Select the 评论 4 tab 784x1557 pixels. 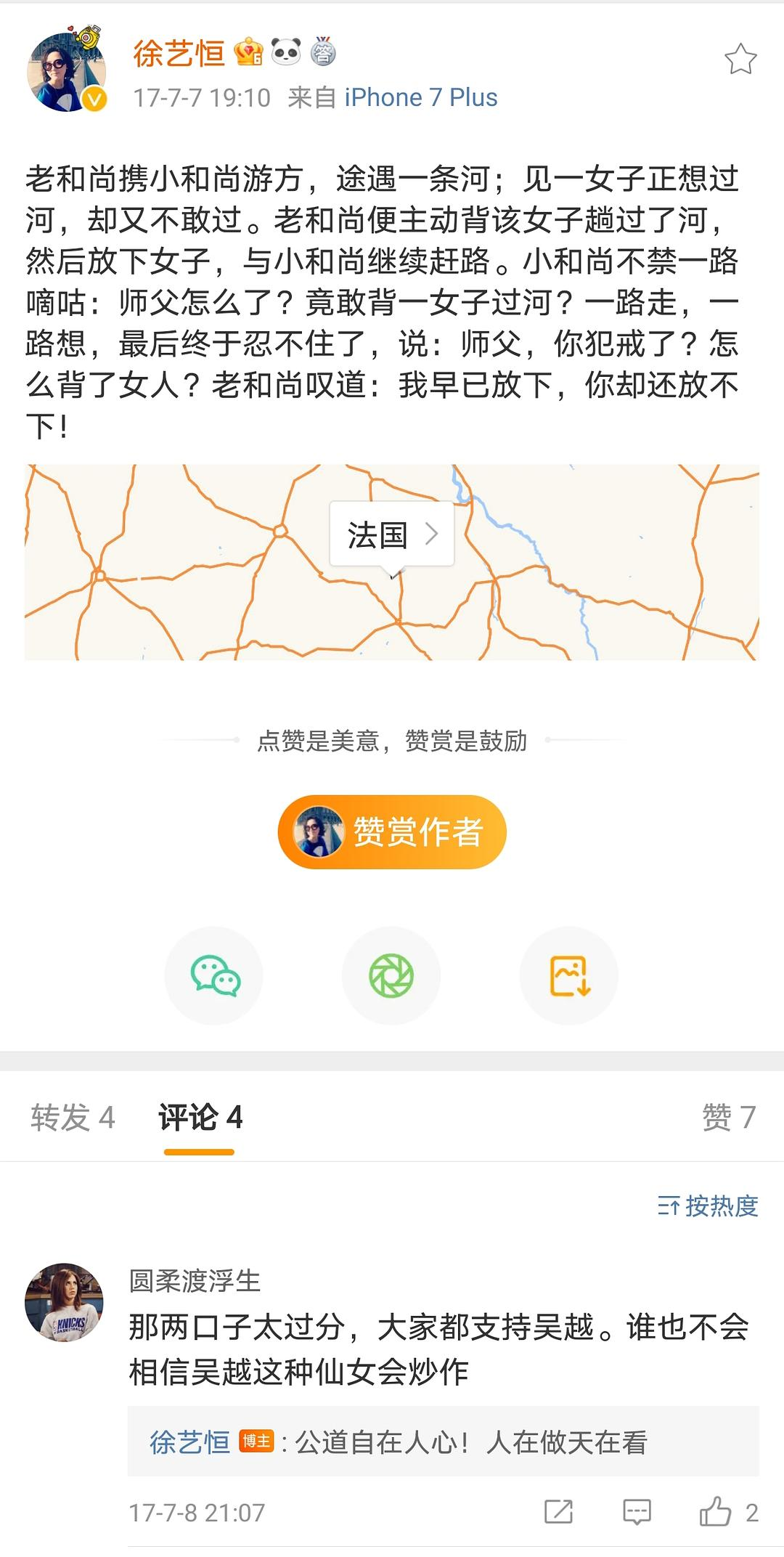(x=200, y=1118)
